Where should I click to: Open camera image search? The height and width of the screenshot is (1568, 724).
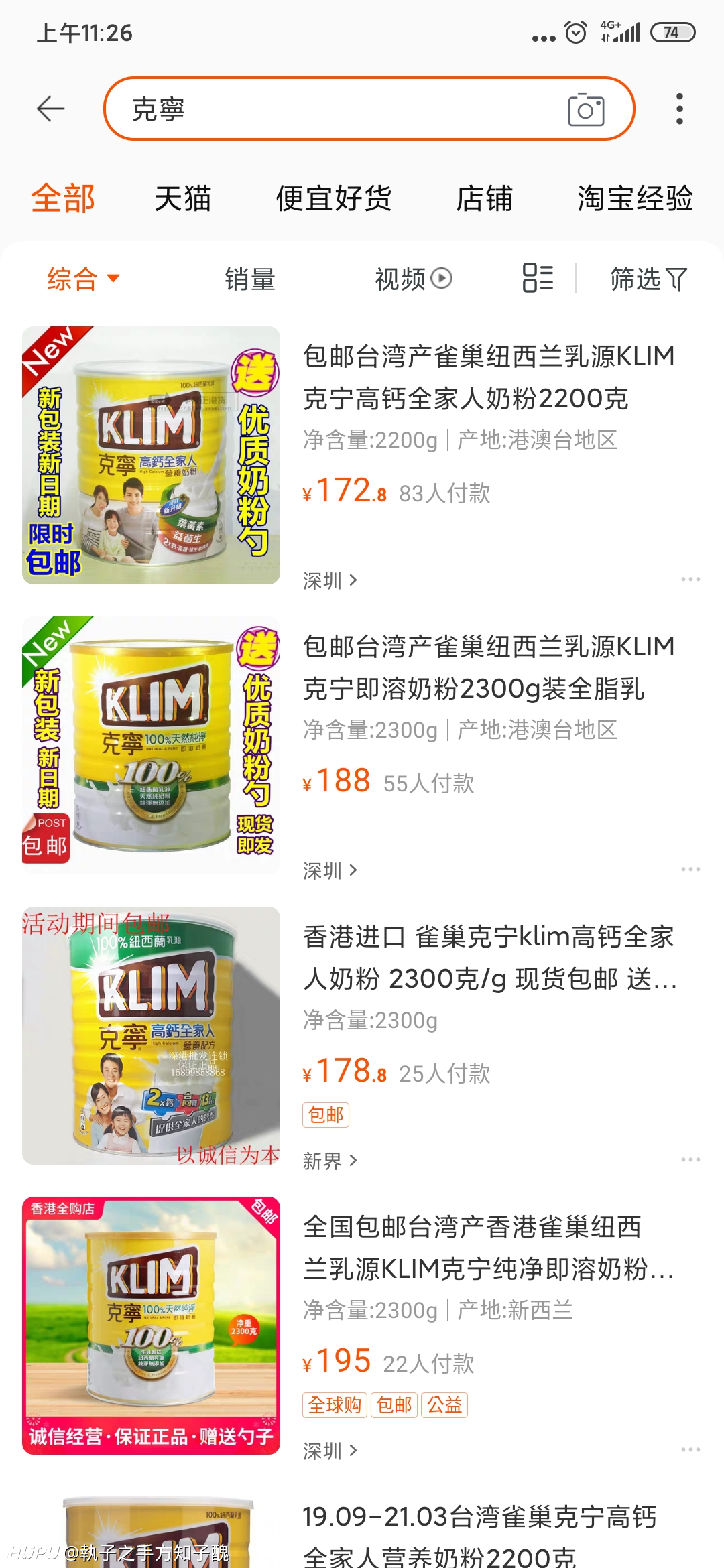click(x=586, y=109)
